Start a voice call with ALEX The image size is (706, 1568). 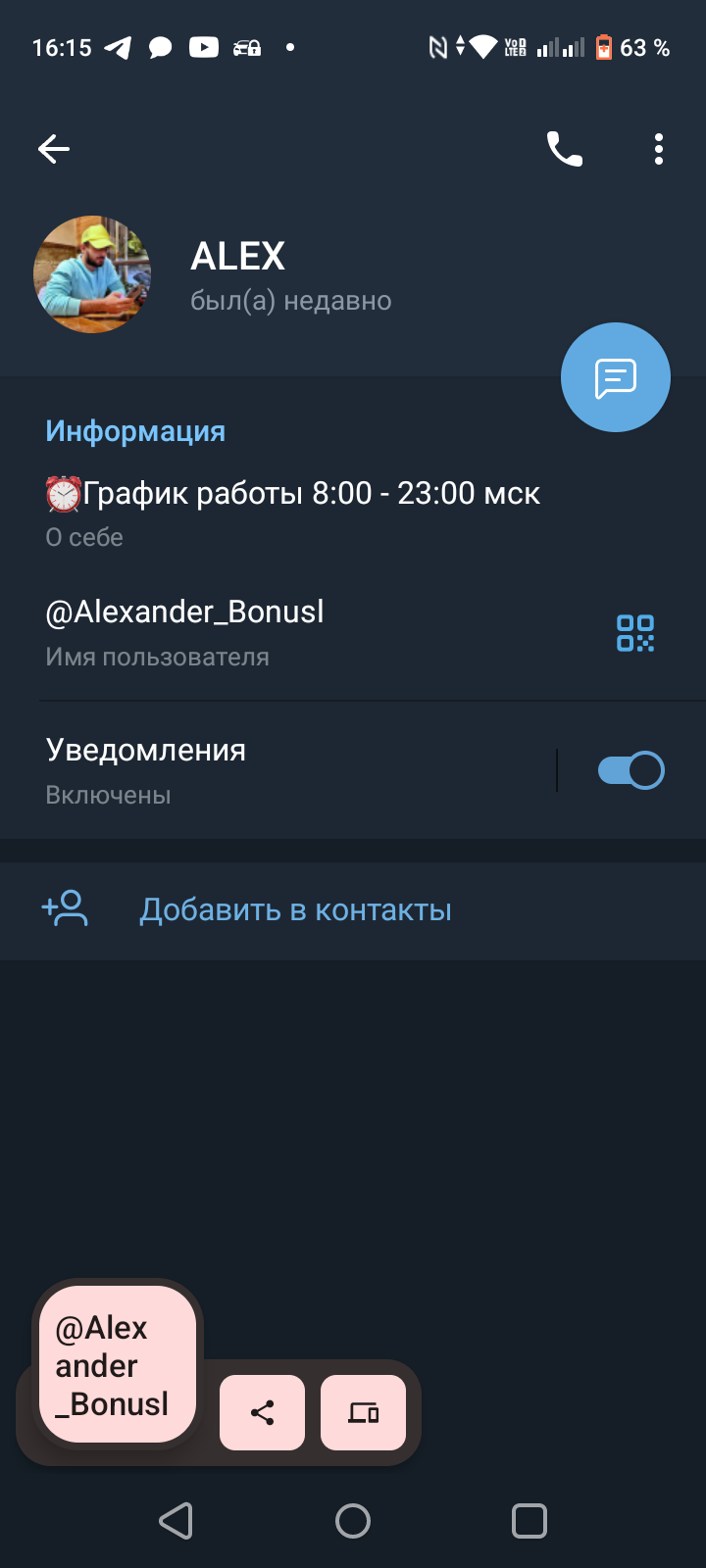coord(564,149)
